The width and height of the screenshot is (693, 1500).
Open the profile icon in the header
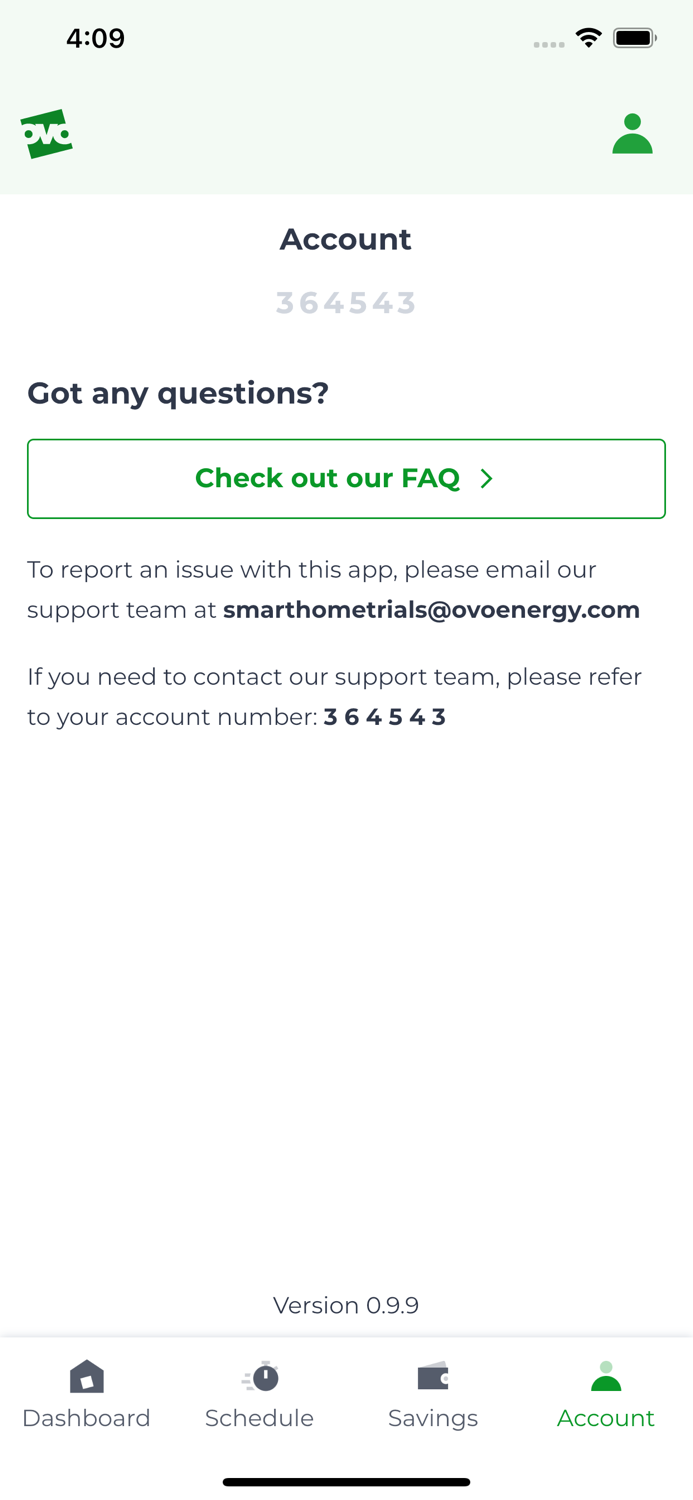tap(632, 134)
